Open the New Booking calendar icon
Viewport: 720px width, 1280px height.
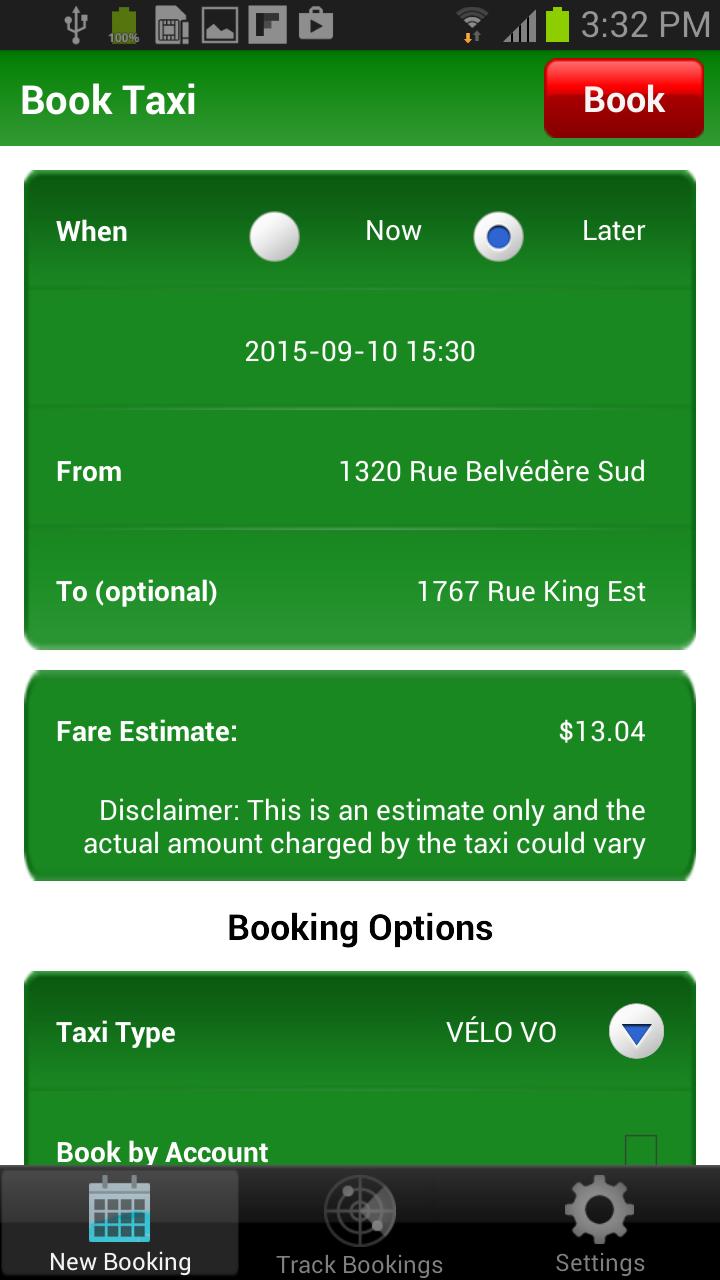(x=120, y=1210)
